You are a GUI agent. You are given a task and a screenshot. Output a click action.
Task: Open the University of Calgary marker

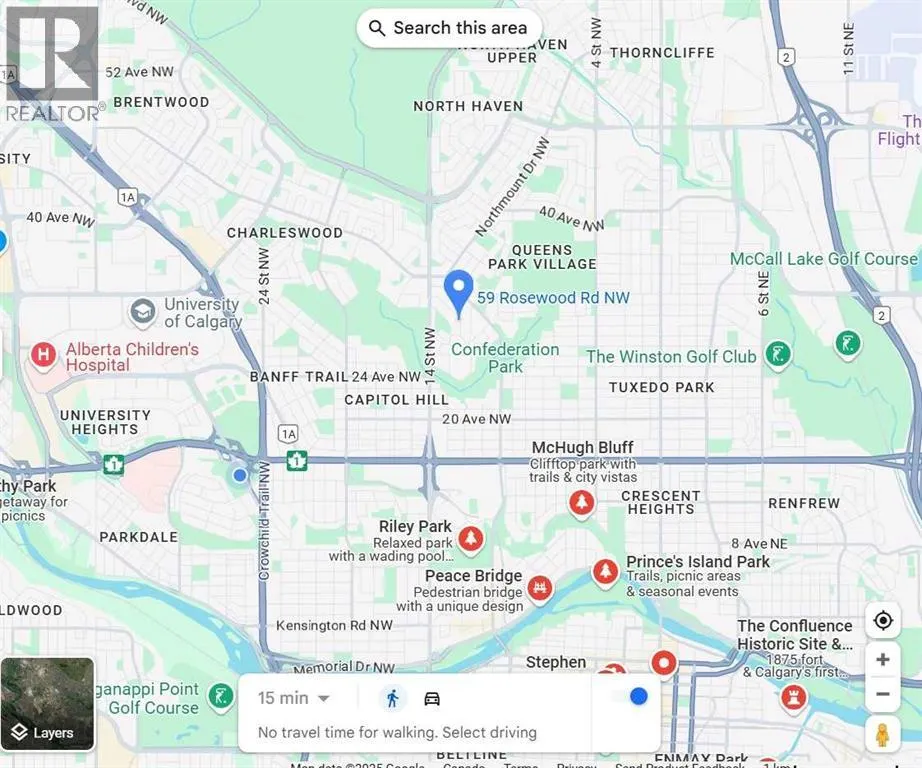[x=143, y=311]
